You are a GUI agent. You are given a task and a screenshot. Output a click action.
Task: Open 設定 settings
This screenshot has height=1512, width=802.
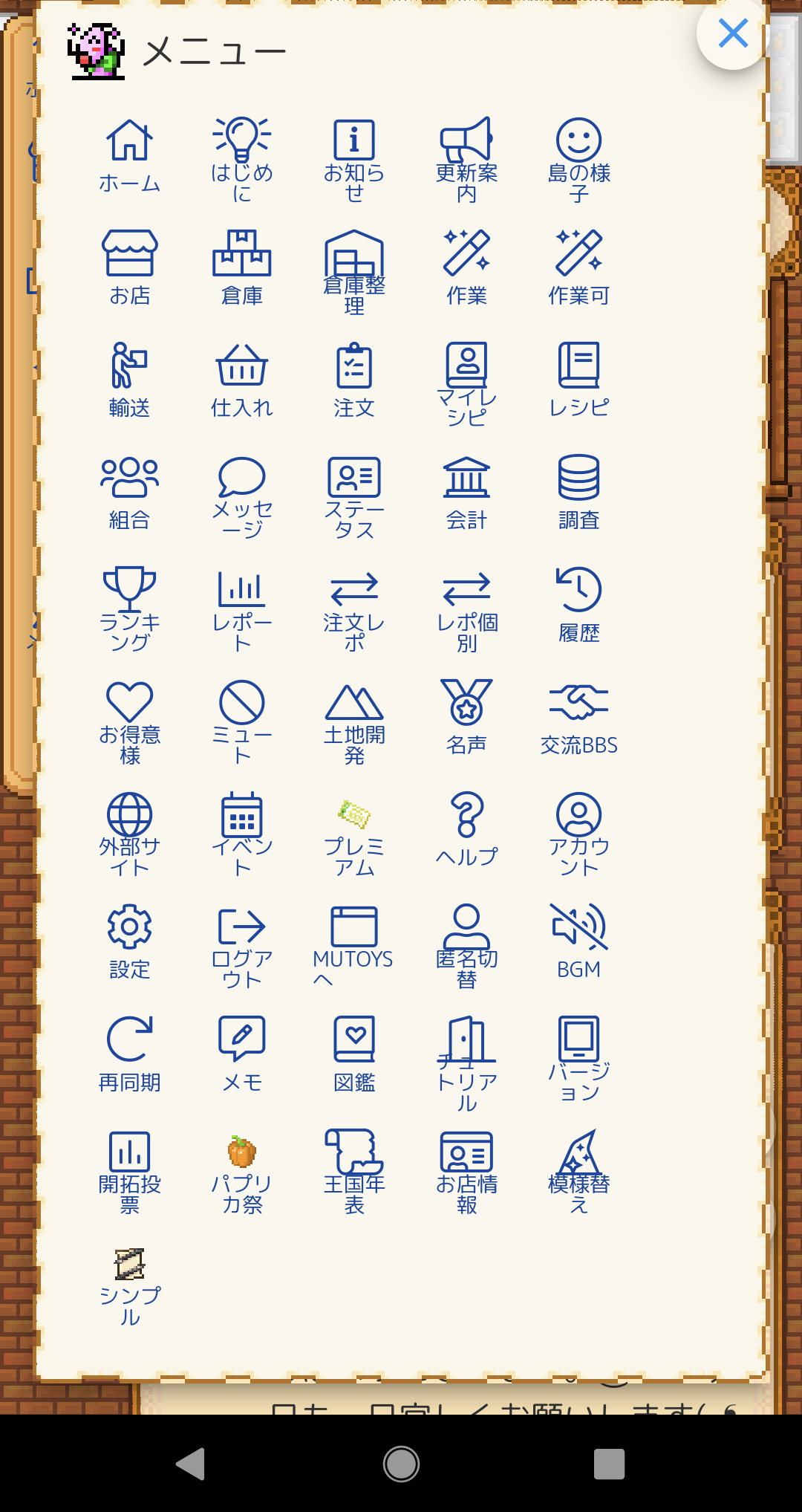click(130, 942)
